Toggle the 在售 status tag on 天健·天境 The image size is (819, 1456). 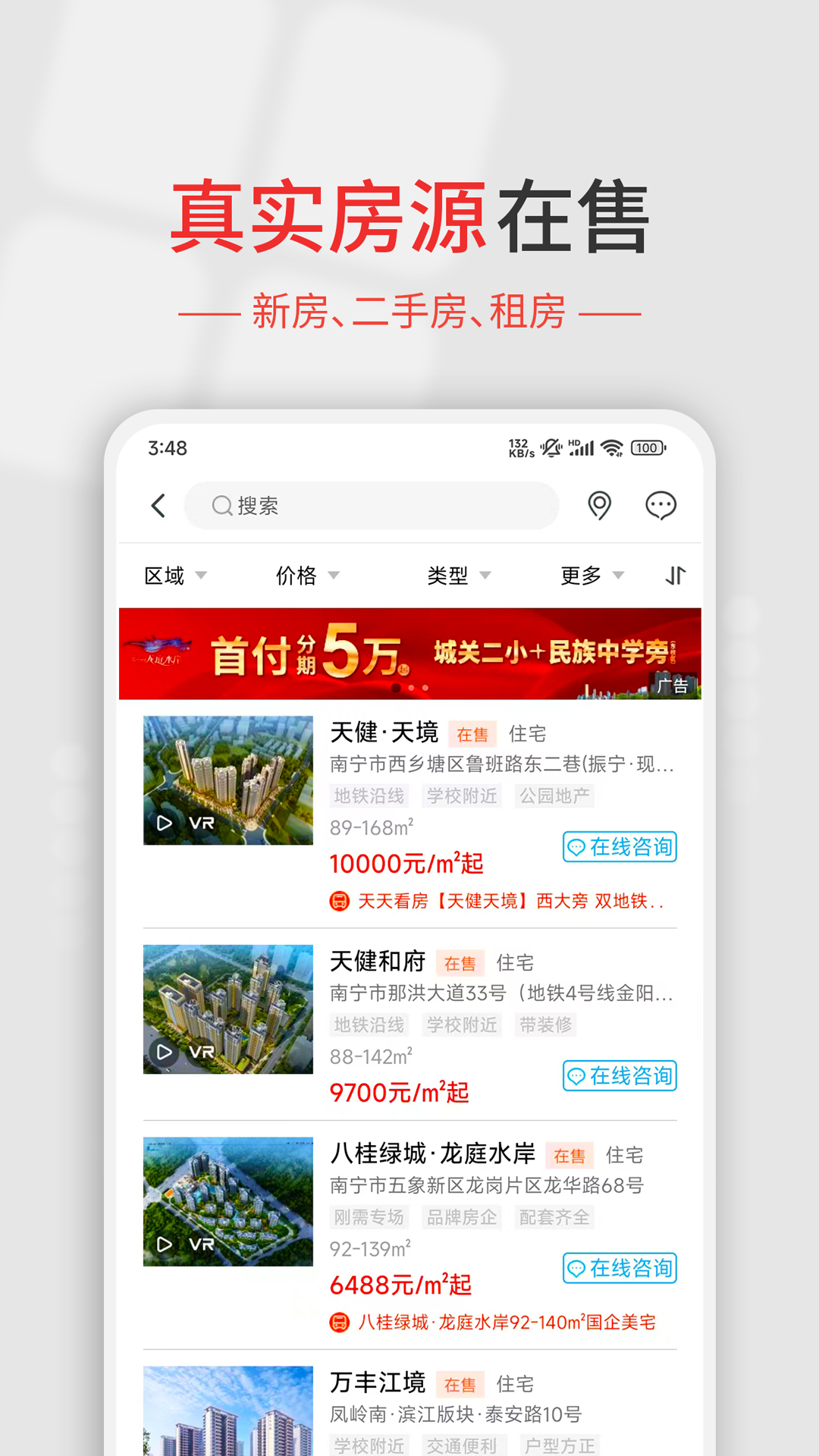point(472,734)
